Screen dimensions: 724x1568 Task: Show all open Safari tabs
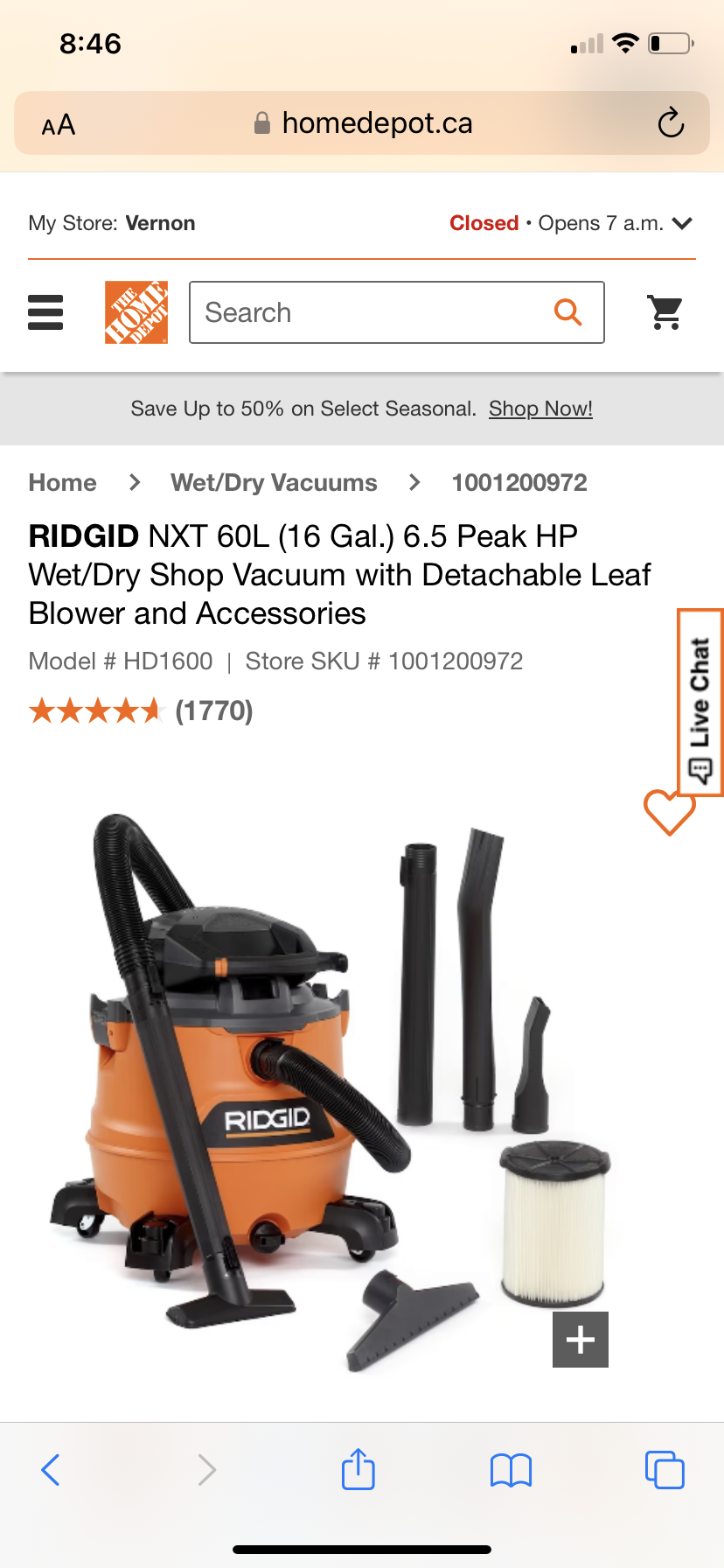[665, 1470]
